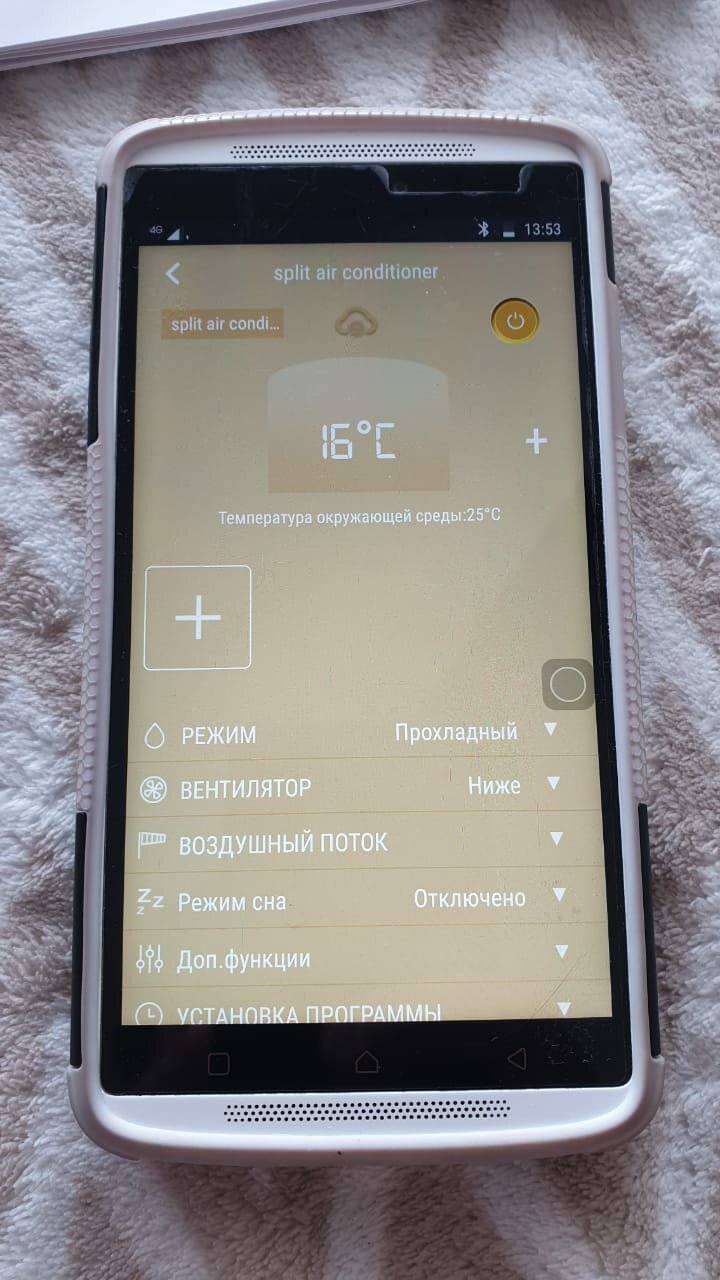Viewport: 720px width, 1280px height.
Task: Toggle the air conditioner power button
Action: coord(515,321)
